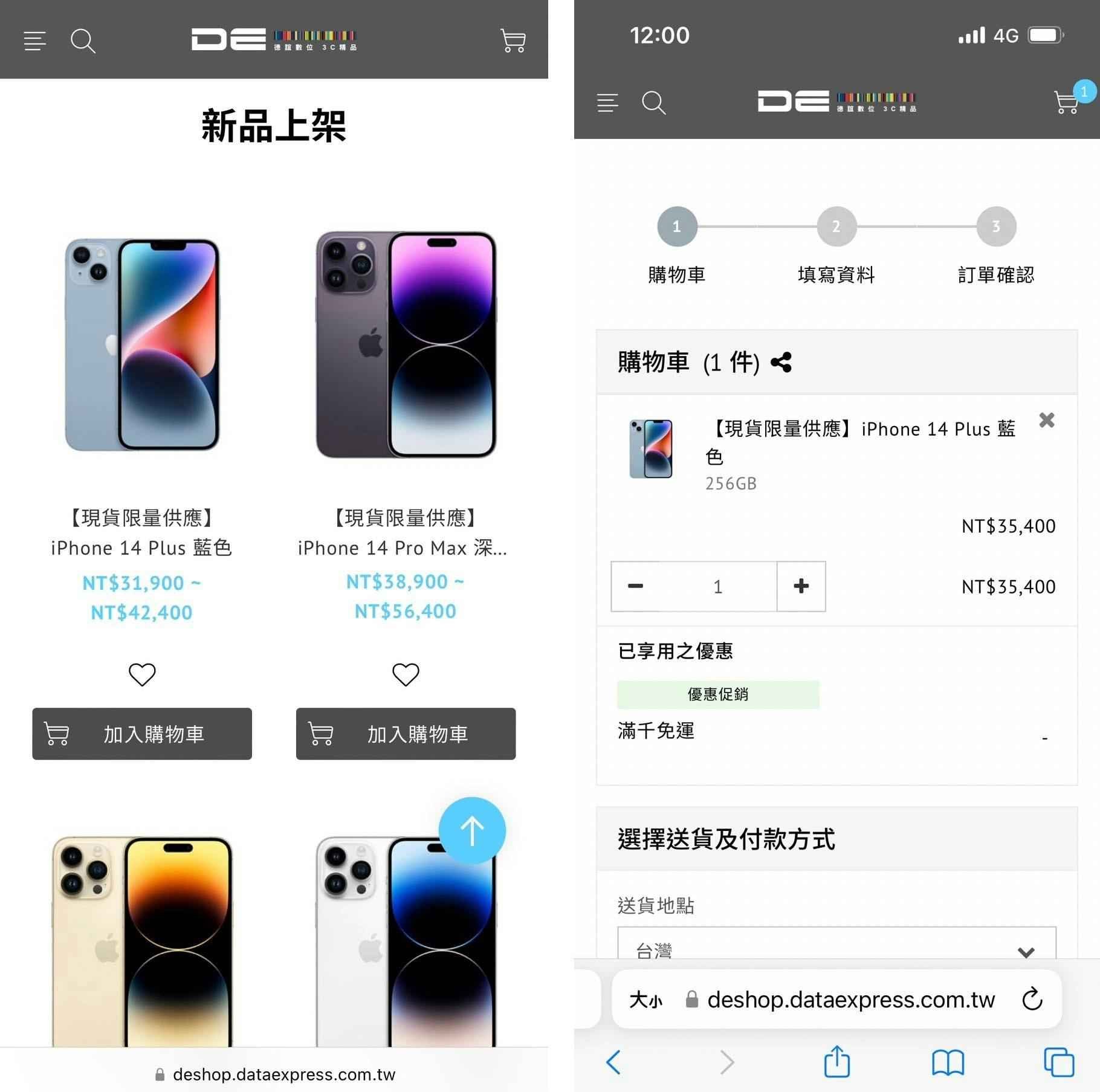Remove iPhone 14 Plus 藍色 from the cart
Image resolution: width=1100 pixels, height=1092 pixels.
(1047, 420)
